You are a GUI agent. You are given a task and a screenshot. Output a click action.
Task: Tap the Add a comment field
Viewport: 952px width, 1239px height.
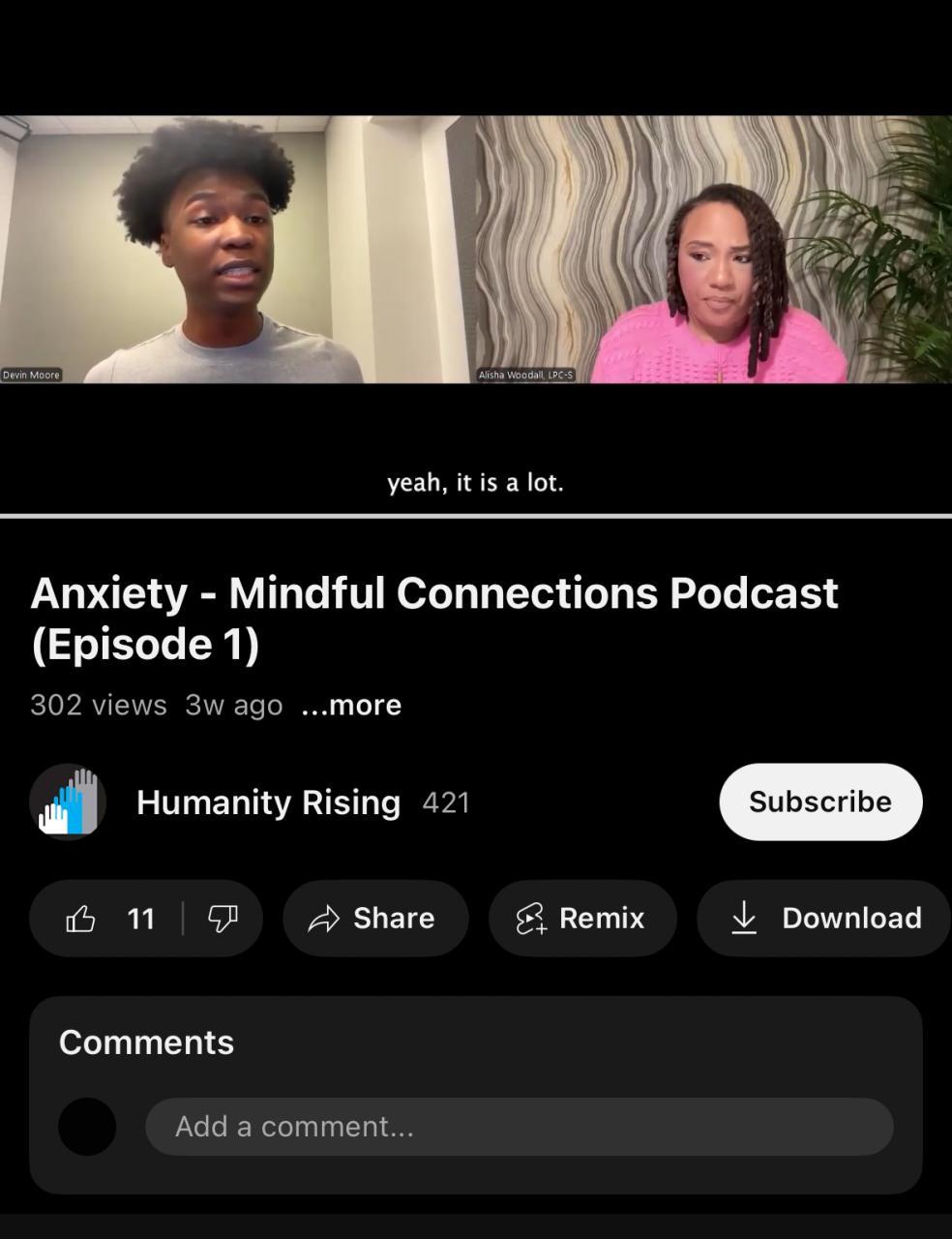519,1127
